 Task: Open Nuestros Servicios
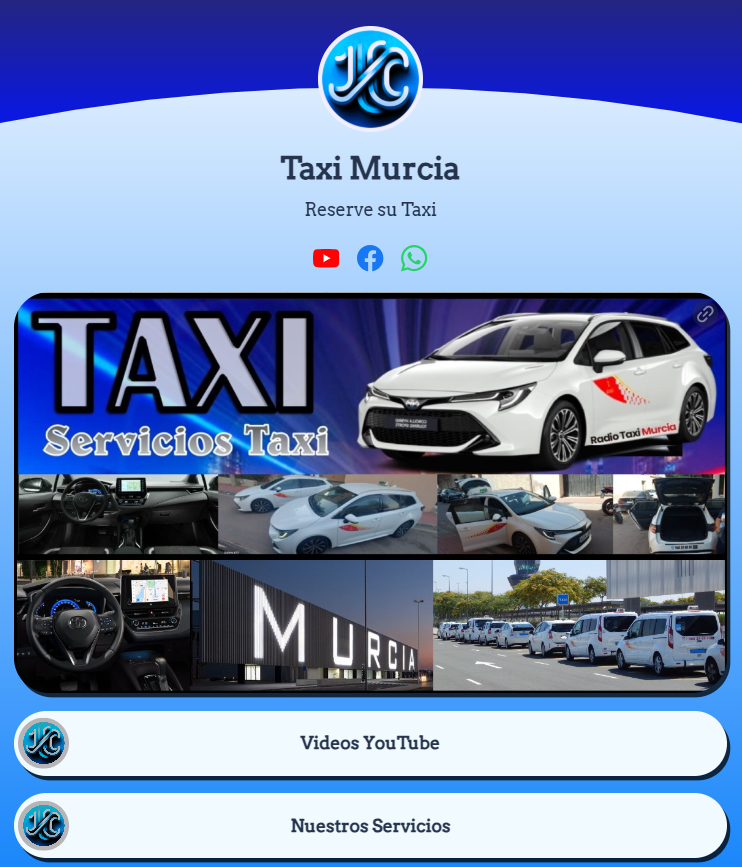pyautogui.click(x=370, y=826)
